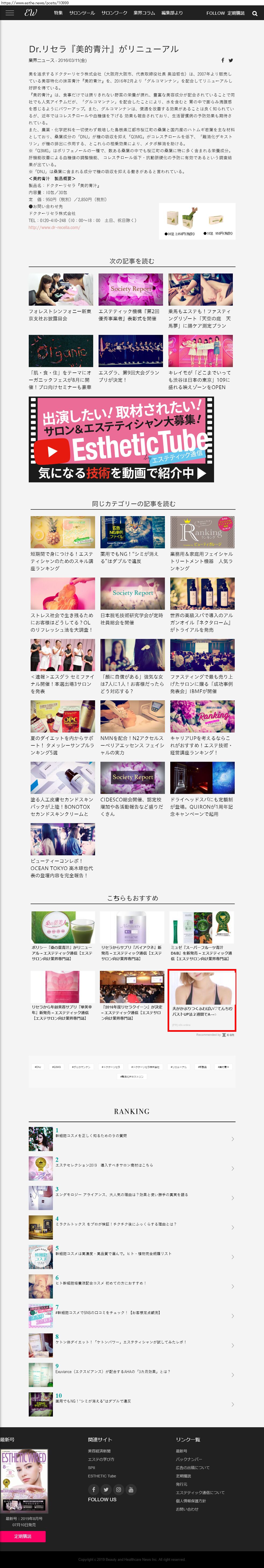Share this article on Twitter

point(230,60)
